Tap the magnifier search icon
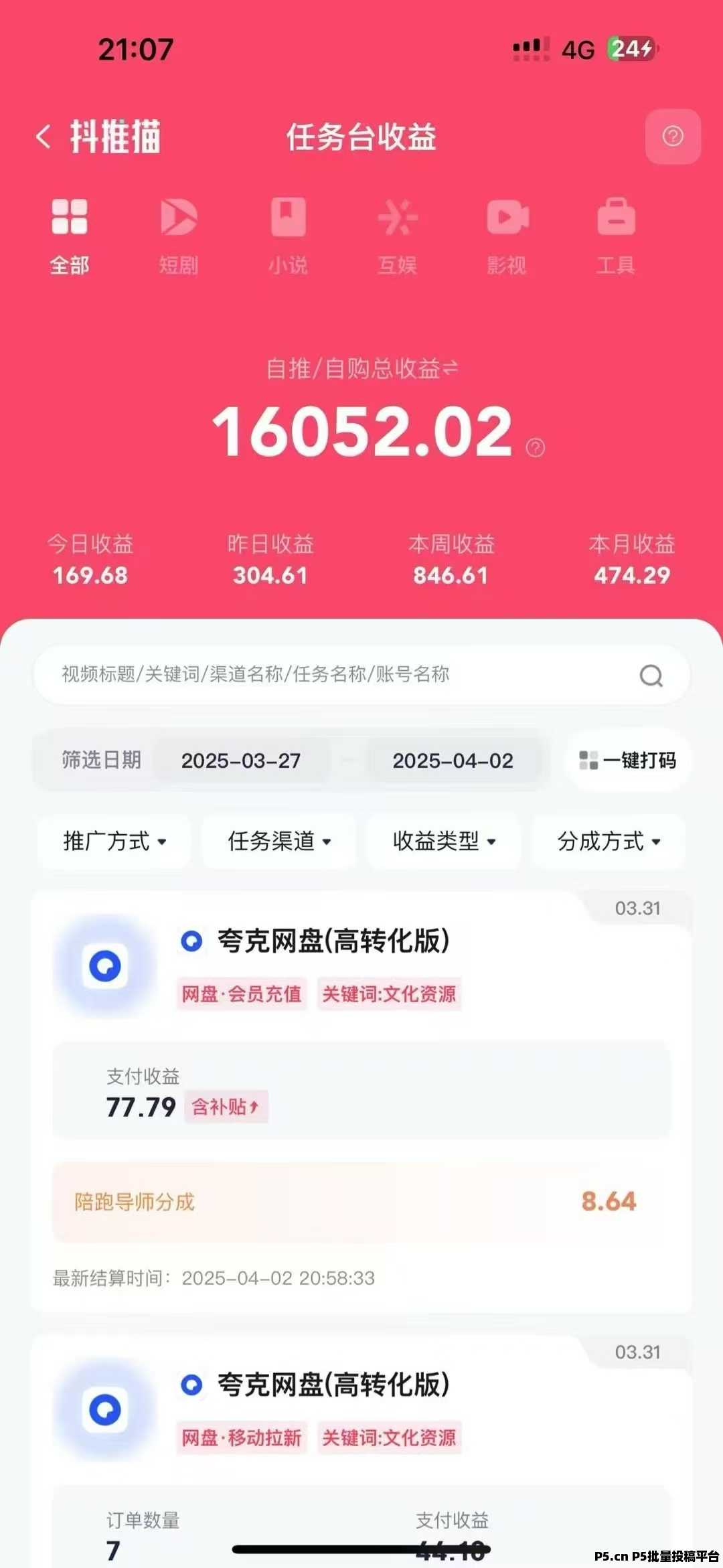 651,676
